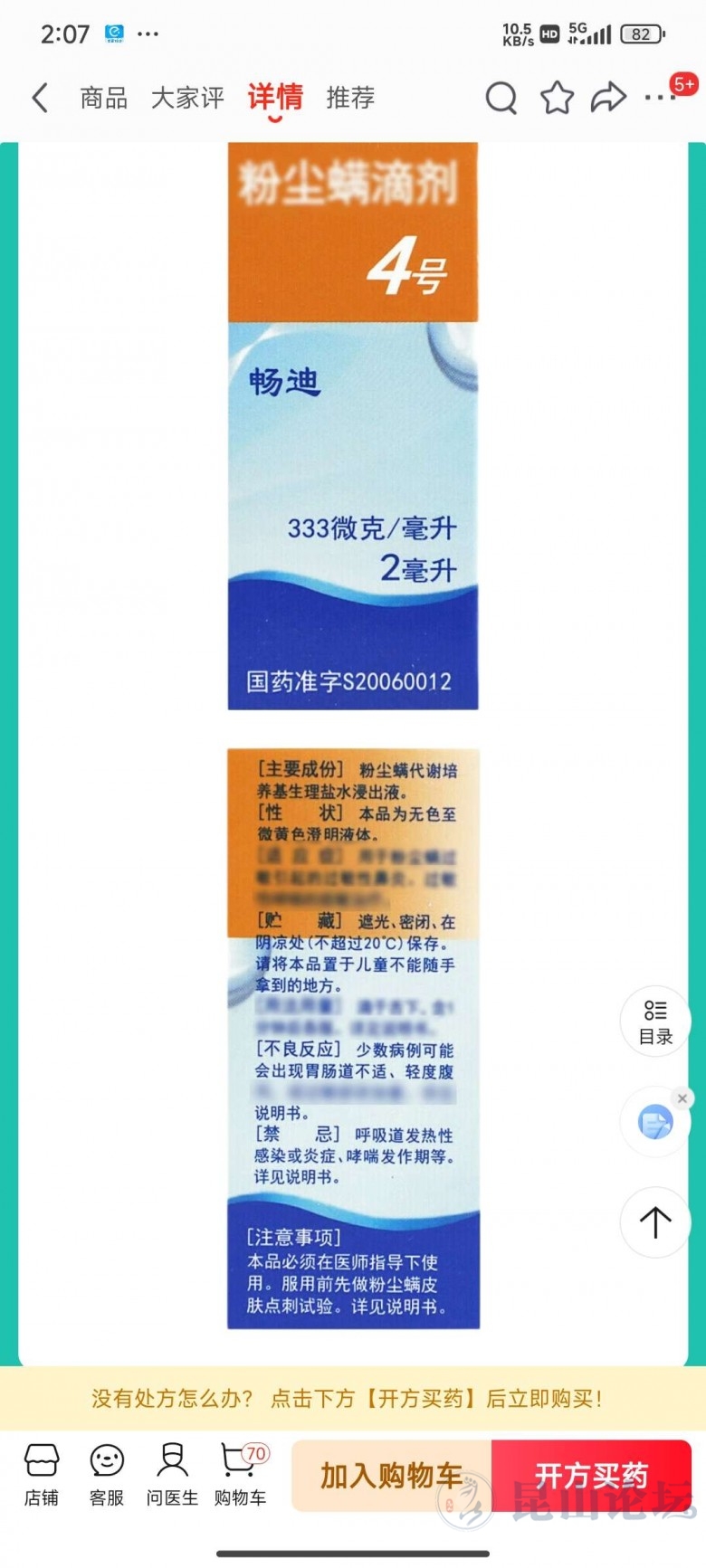Screen dimensions: 706x1568
Task: Close the floating document widget
Action: tap(682, 1098)
